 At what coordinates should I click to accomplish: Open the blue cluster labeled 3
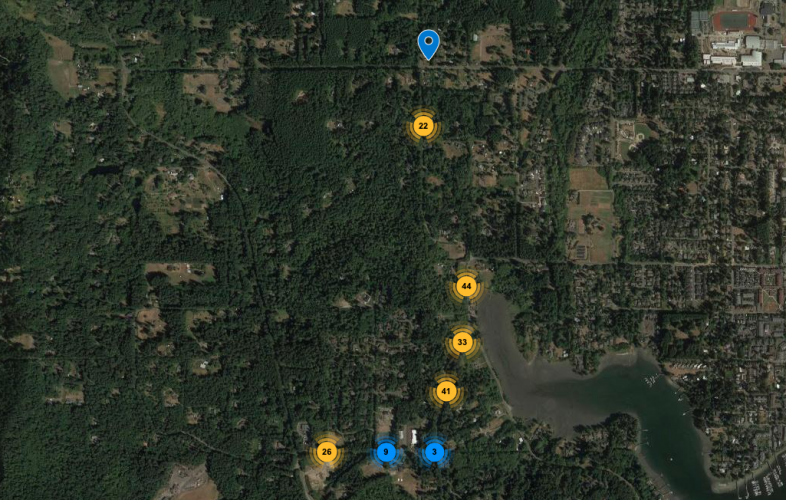(x=434, y=452)
